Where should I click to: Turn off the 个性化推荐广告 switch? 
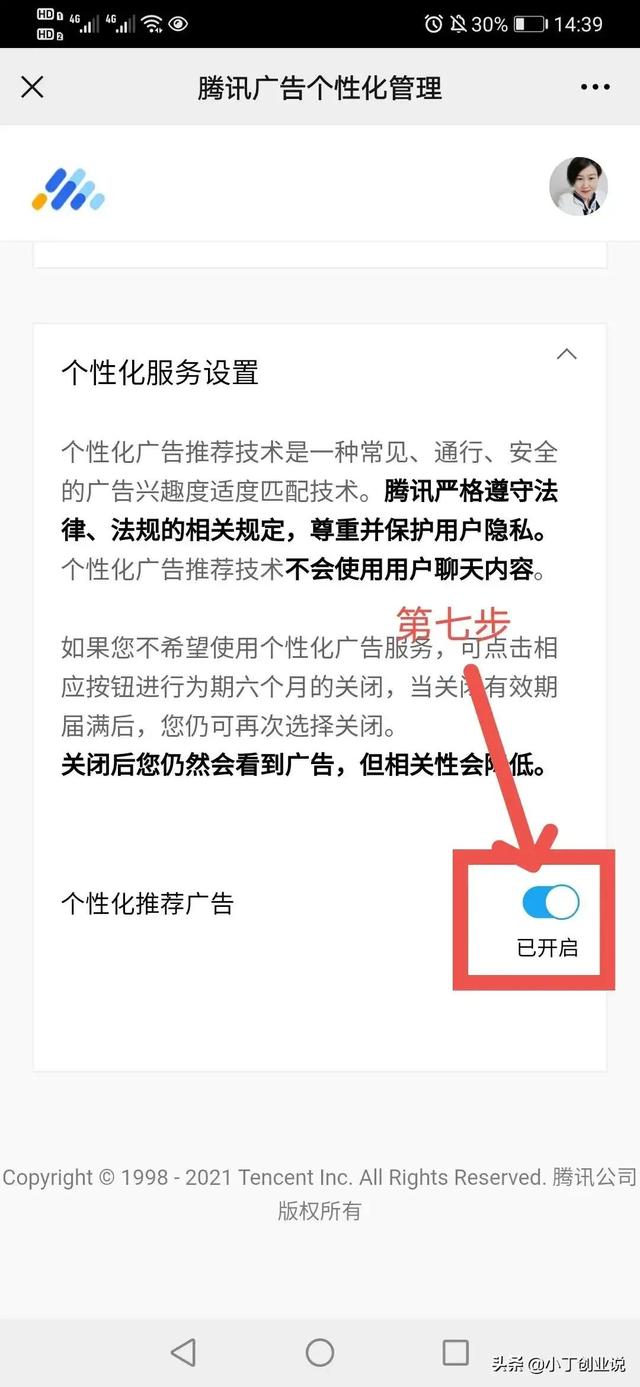coord(550,902)
